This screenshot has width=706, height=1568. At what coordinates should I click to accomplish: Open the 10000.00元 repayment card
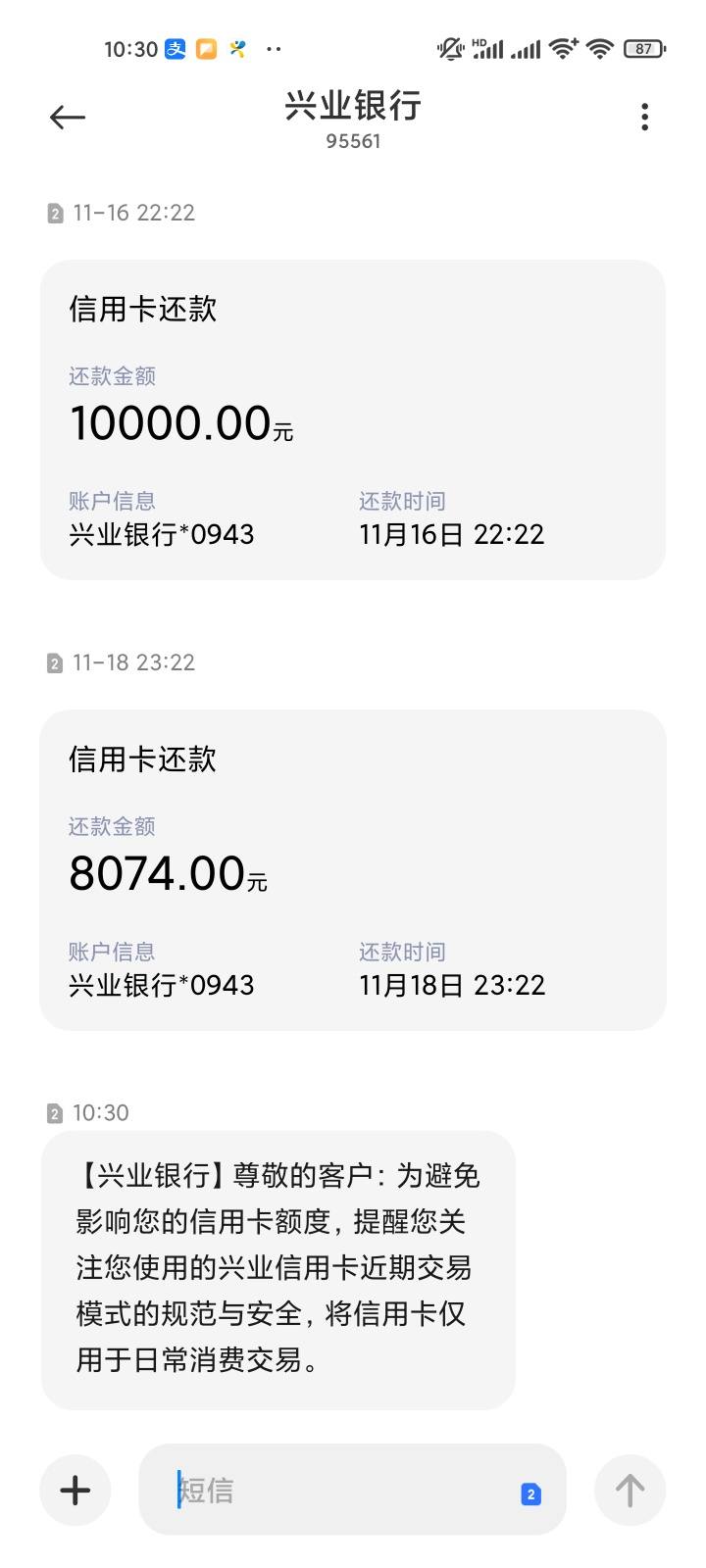point(353,419)
